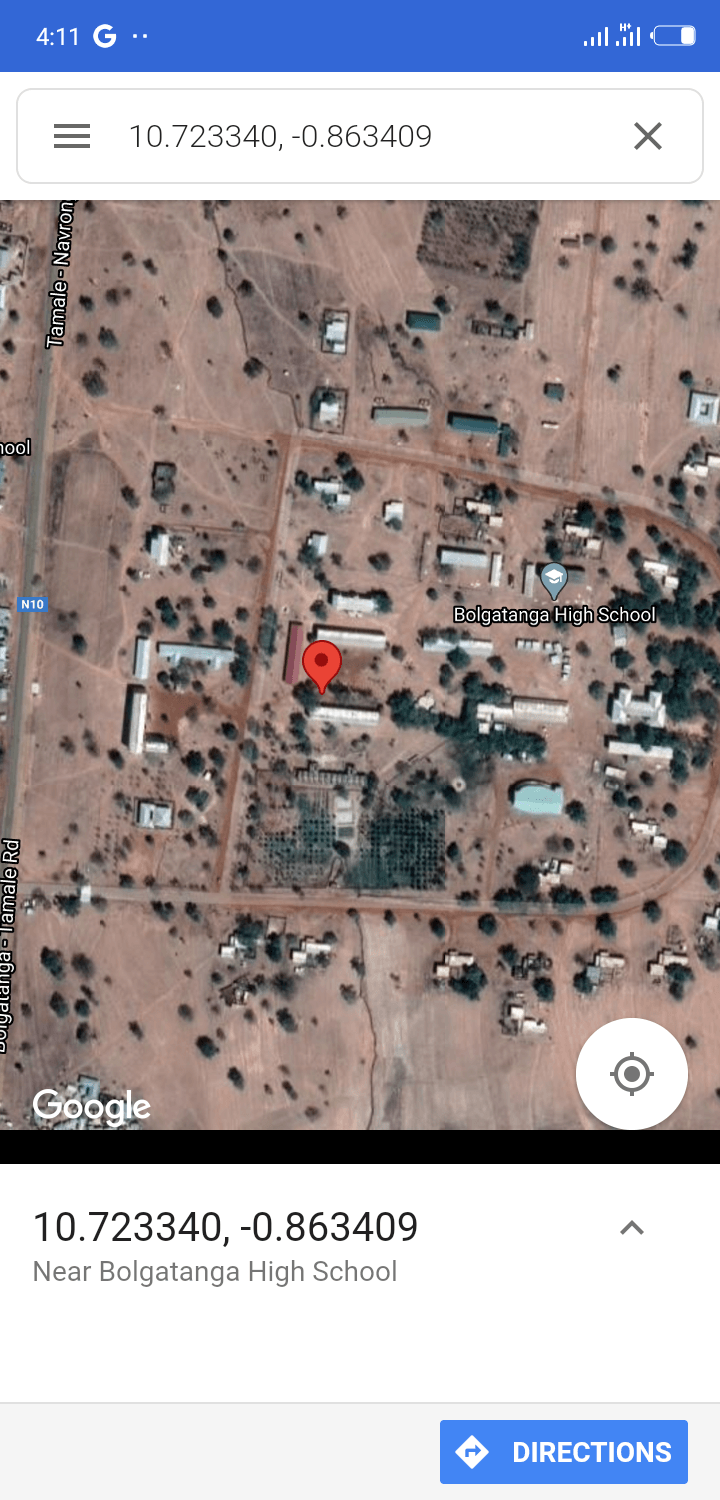The image size is (720, 1500).
Task: Expand the location details panel chevron
Action: (631, 1228)
